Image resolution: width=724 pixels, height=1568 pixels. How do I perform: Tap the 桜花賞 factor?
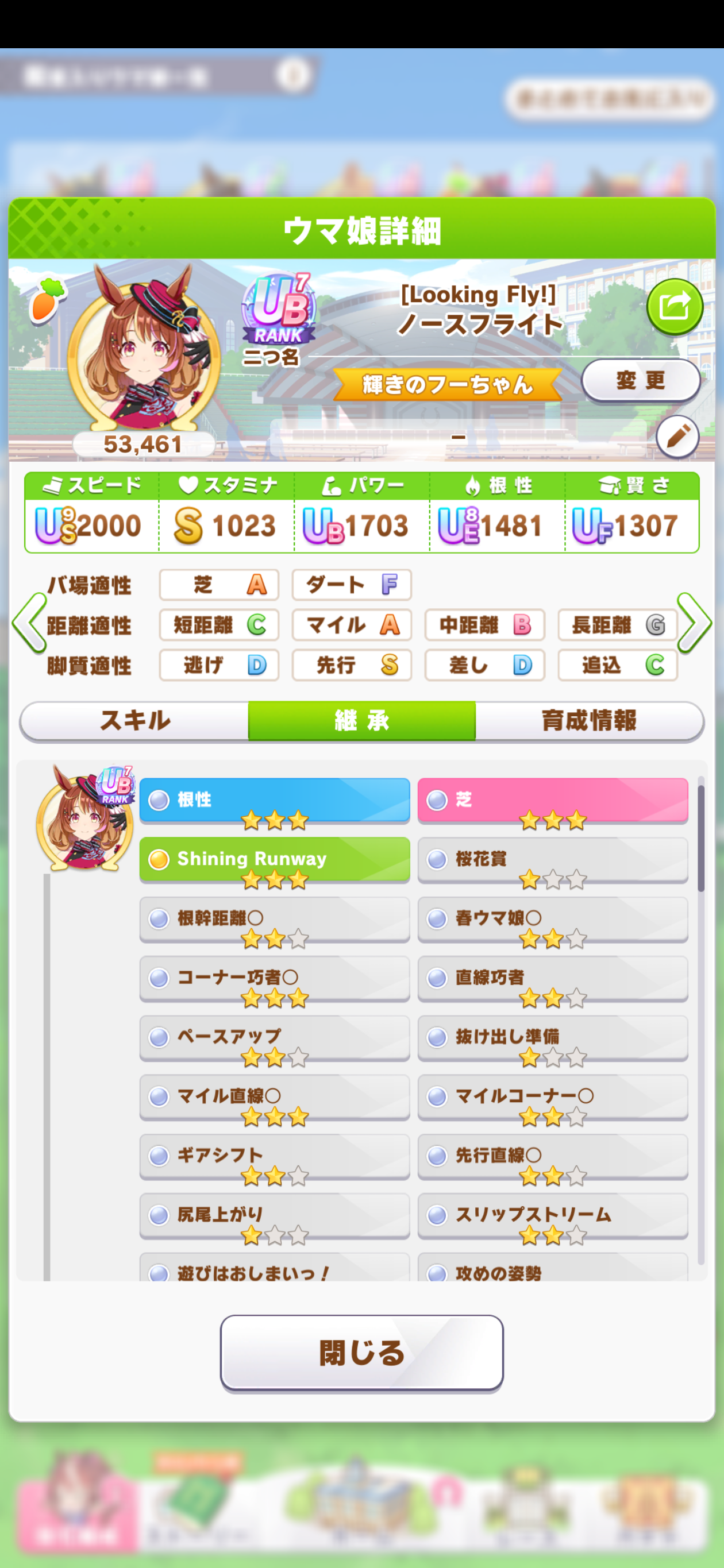point(552,859)
